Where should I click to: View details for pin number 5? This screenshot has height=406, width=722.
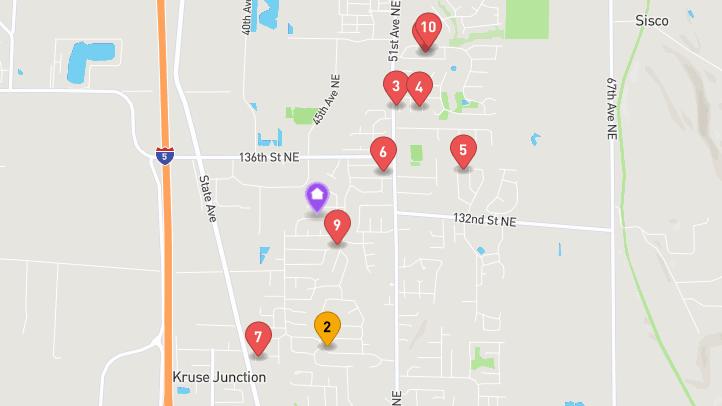click(463, 151)
